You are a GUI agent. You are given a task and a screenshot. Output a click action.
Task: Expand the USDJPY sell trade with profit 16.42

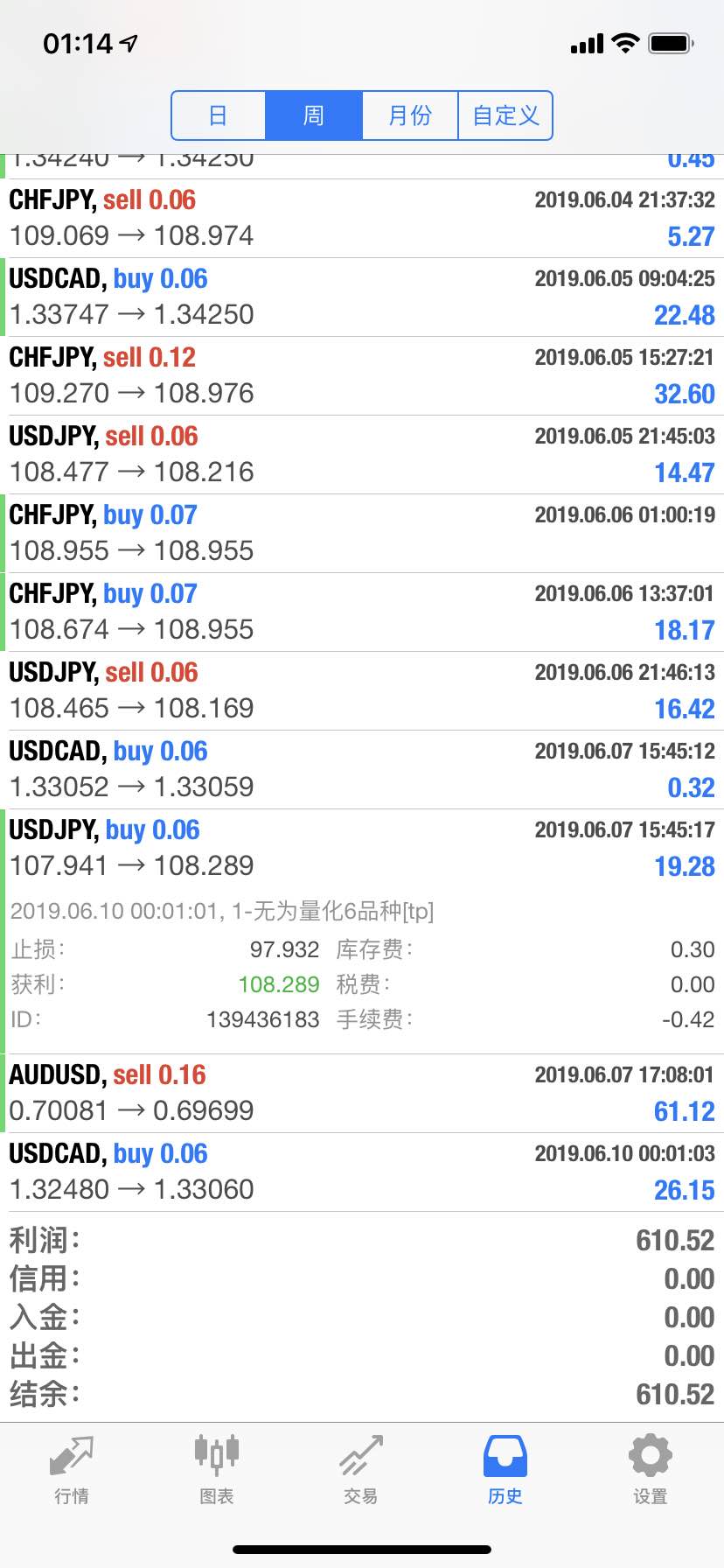pyautogui.click(x=362, y=691)
